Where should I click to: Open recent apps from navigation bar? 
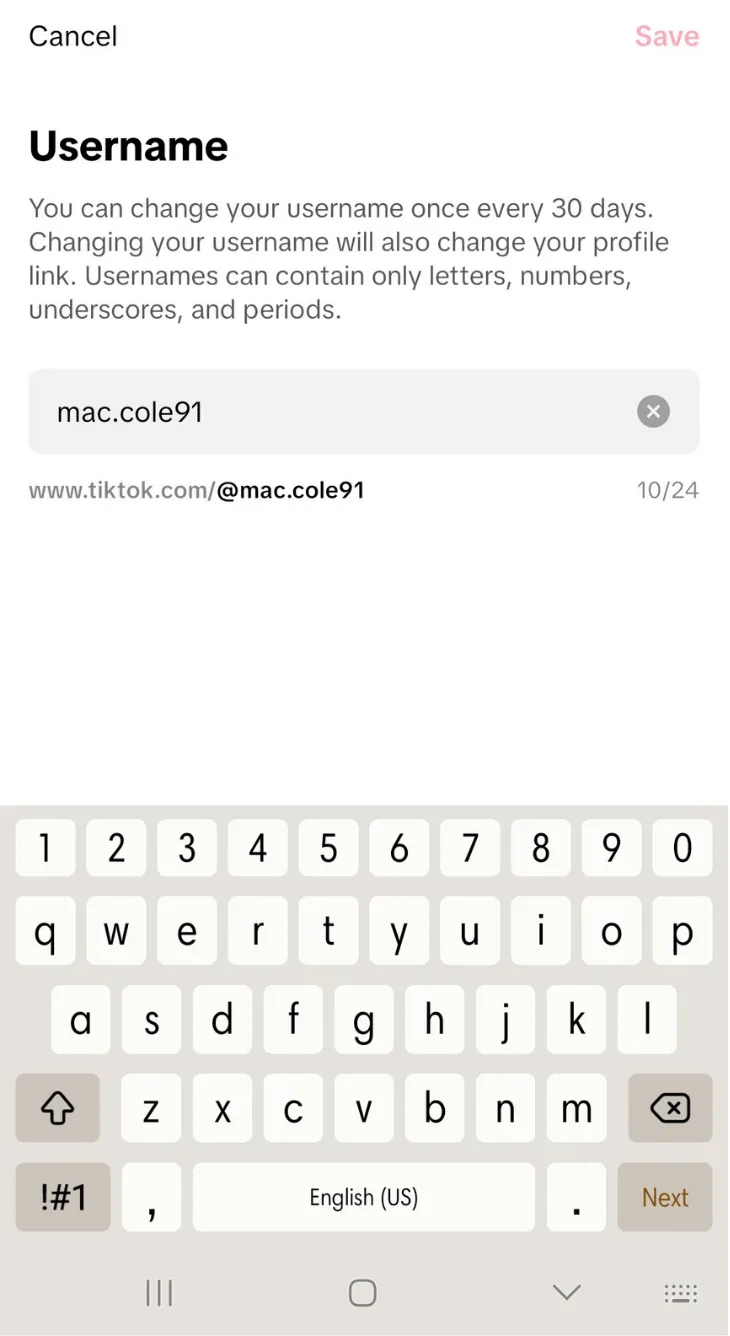(x=159, y=1292)
